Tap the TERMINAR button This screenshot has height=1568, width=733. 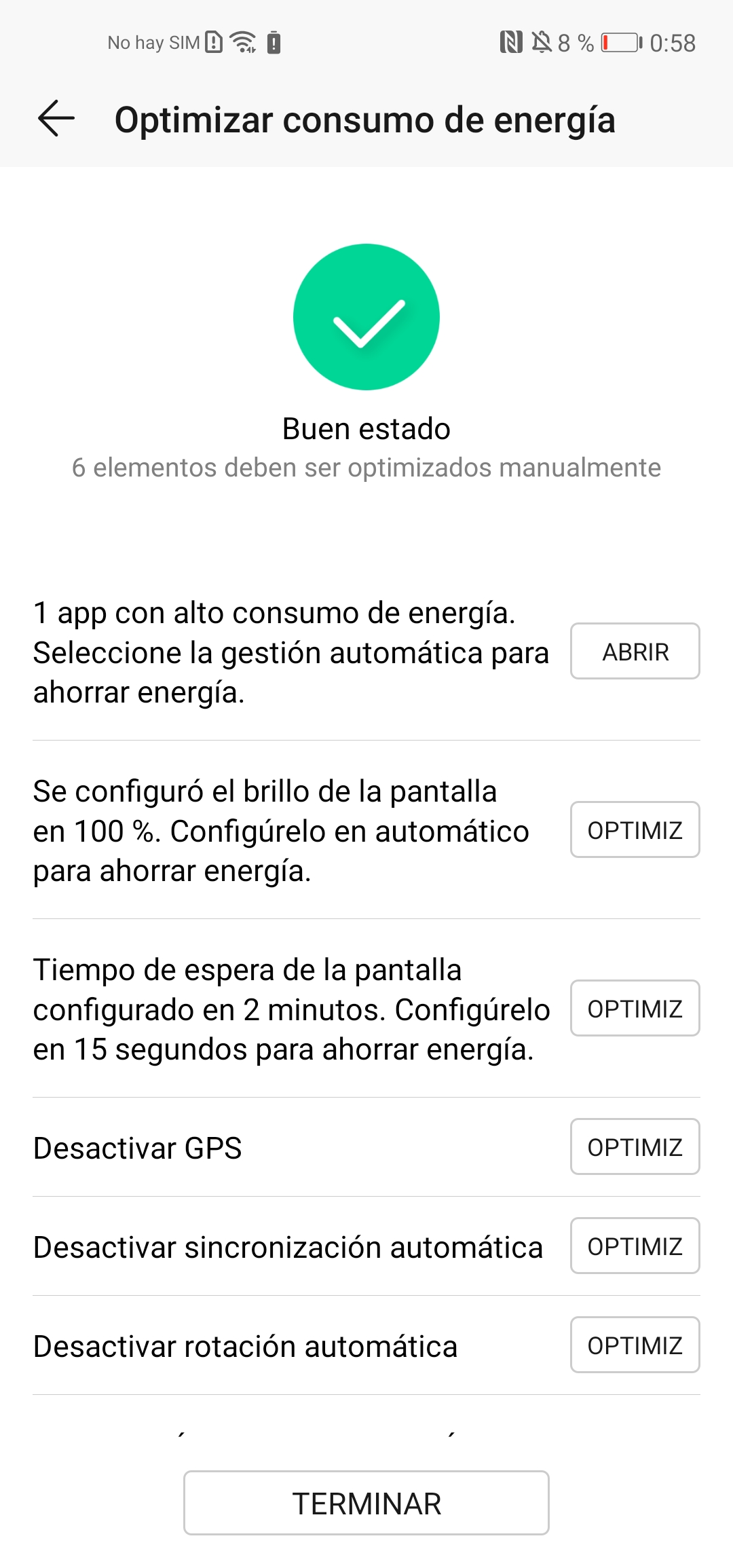point(366,1504)
